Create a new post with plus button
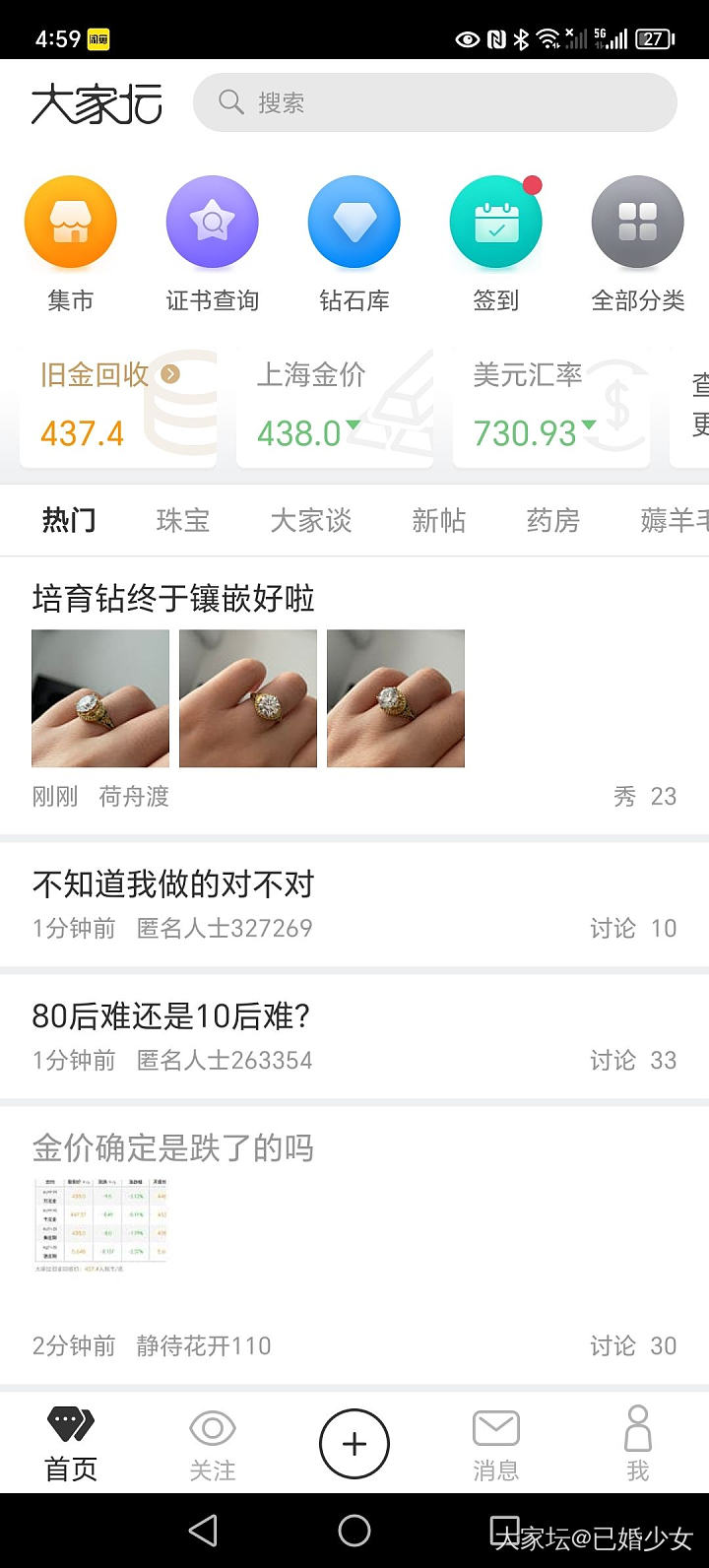Screen dimensions: 709x1568 coord(354,1444)
